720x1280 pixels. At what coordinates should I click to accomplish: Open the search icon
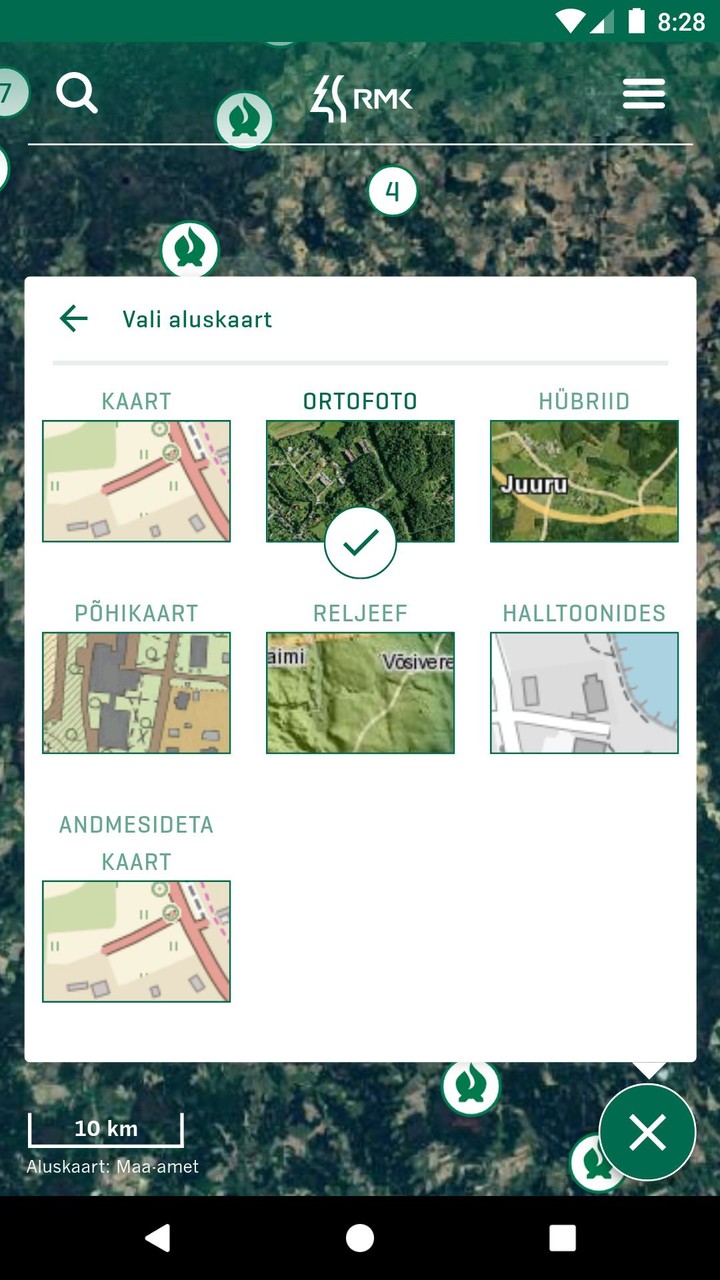tap(77, 94)
